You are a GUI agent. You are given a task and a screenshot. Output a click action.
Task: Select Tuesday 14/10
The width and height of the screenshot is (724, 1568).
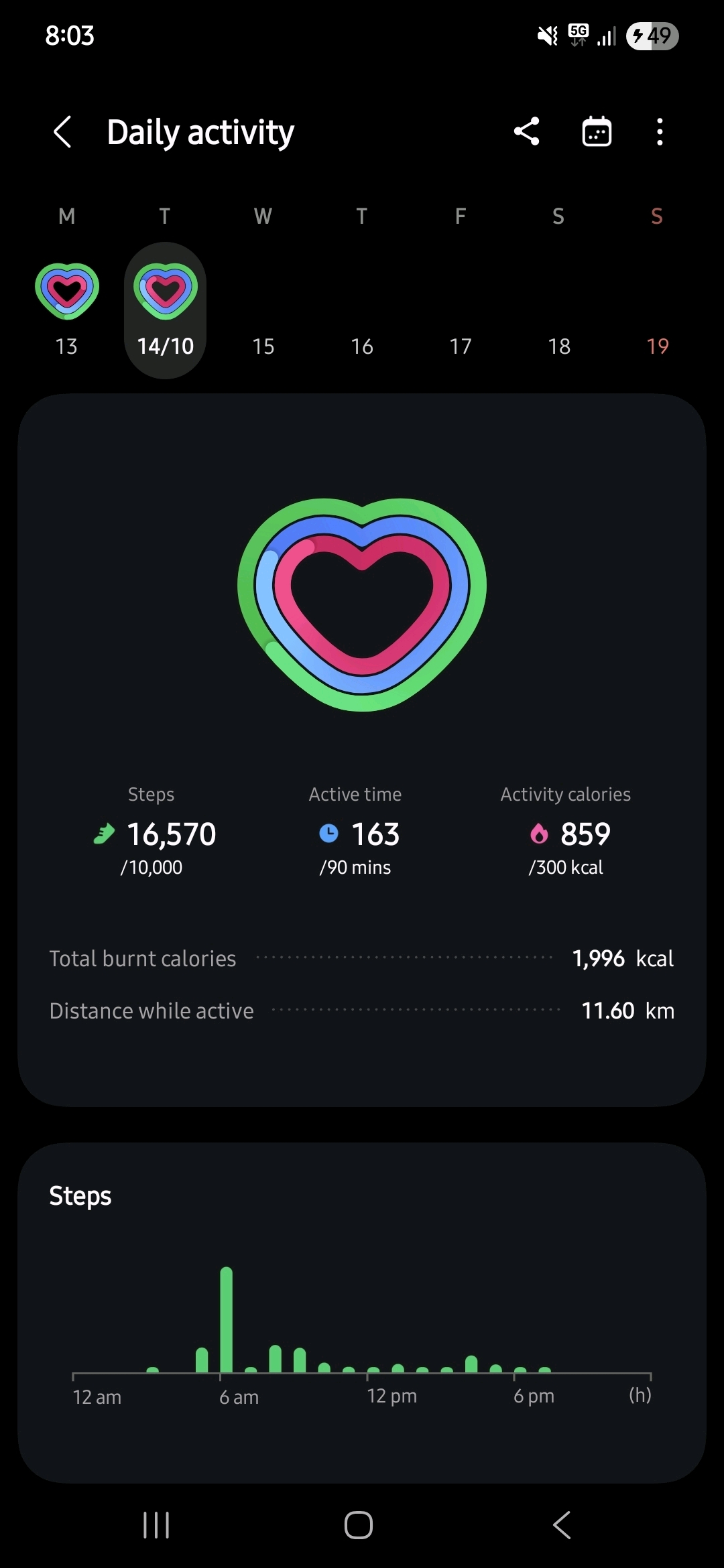coord(166,310)
